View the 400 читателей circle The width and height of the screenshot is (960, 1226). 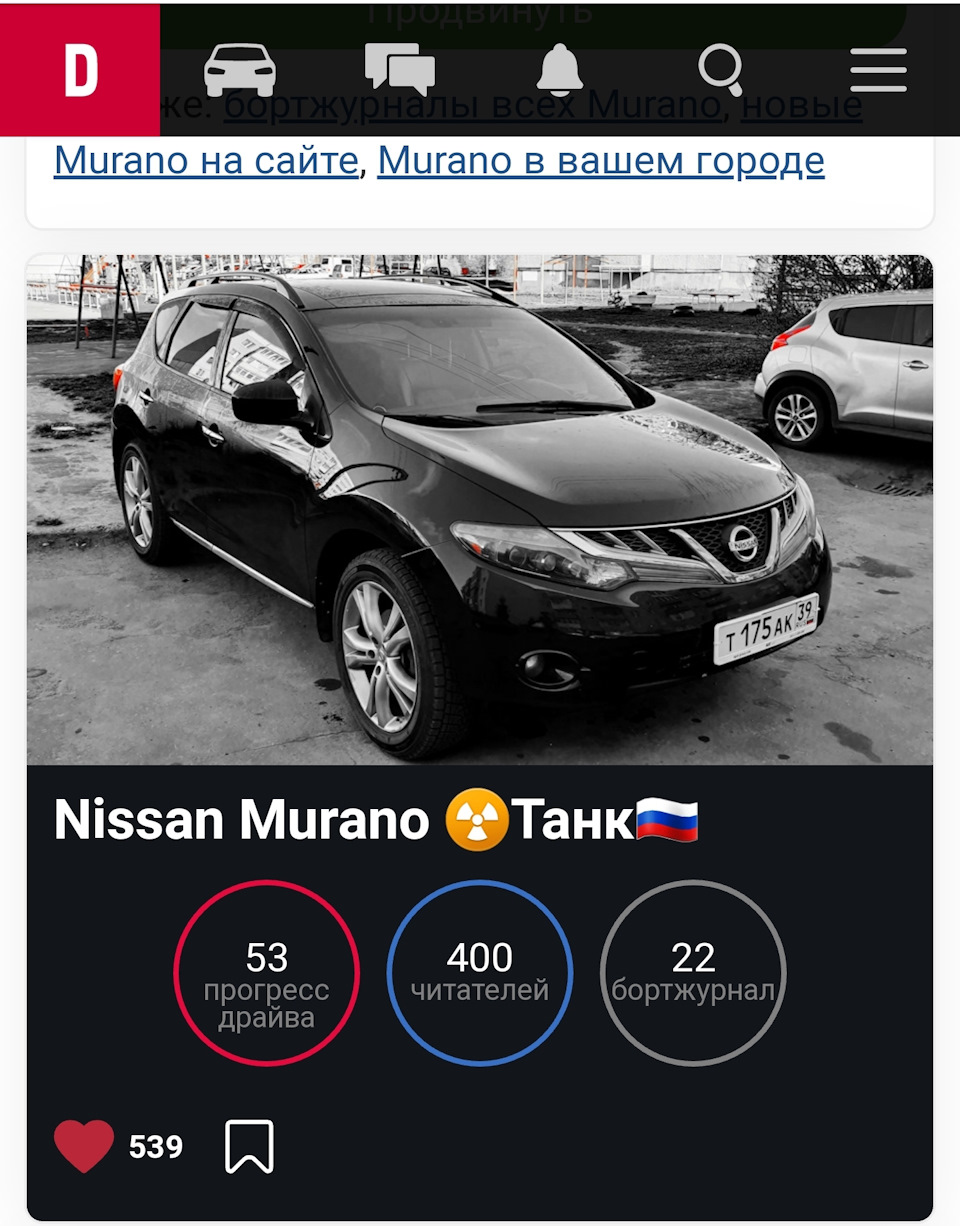480,973
